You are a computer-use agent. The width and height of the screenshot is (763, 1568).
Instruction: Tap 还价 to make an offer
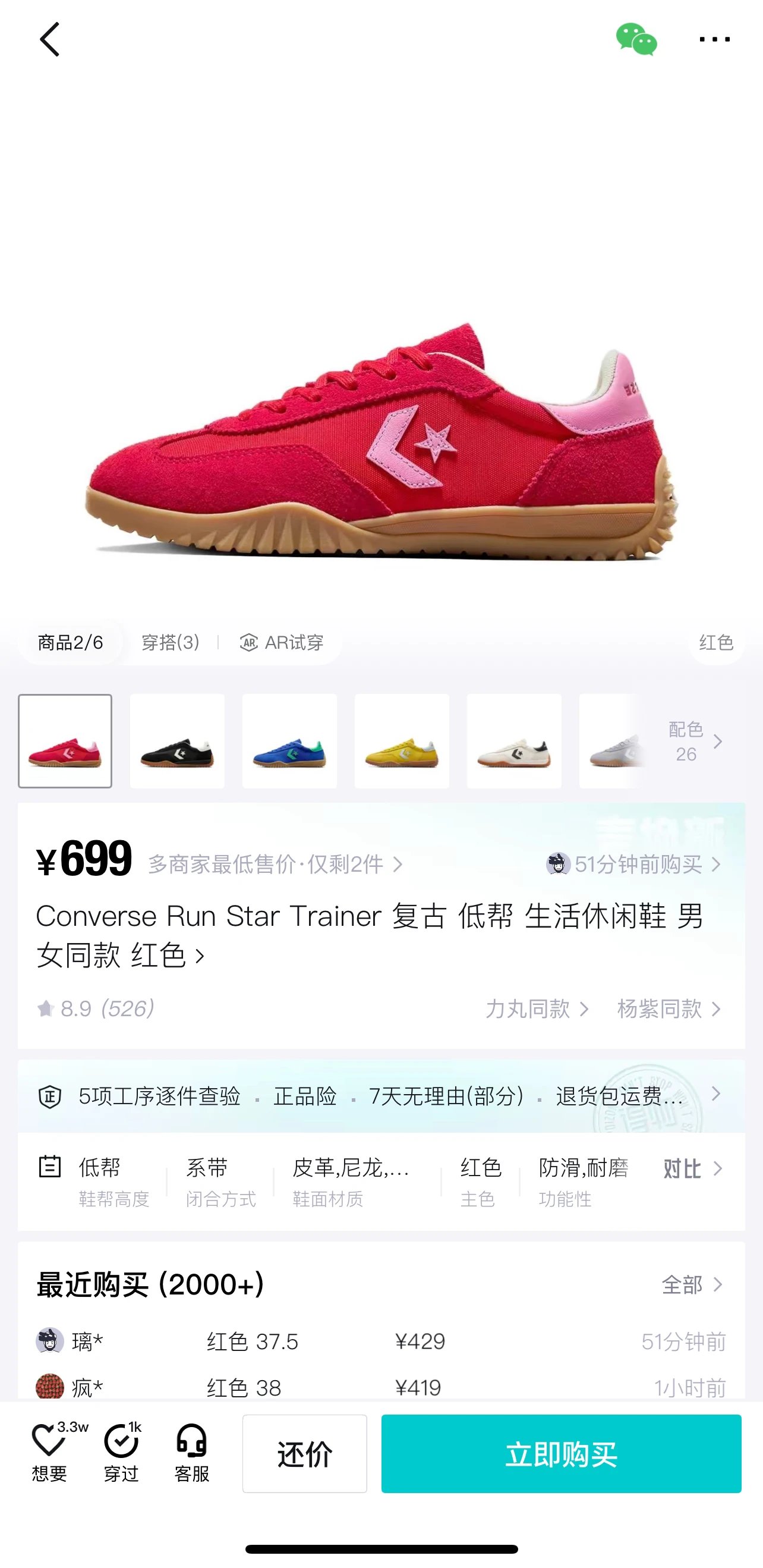pos(305,1454)
